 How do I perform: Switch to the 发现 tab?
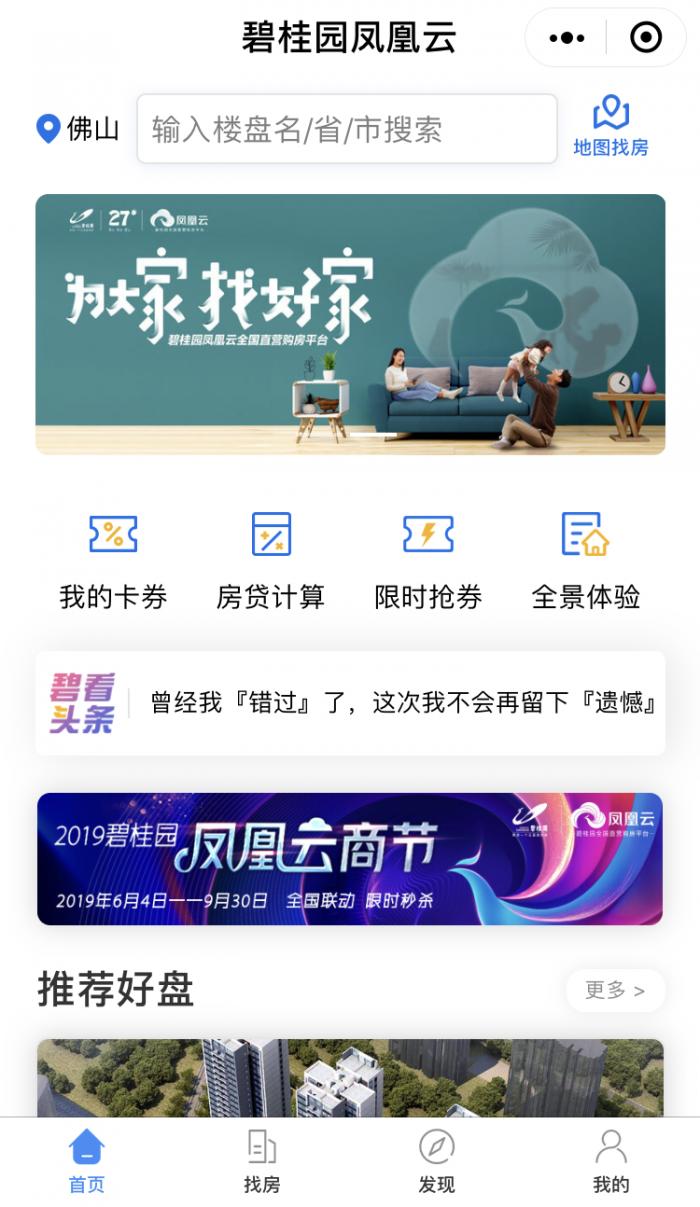(x=437, y=1162)
